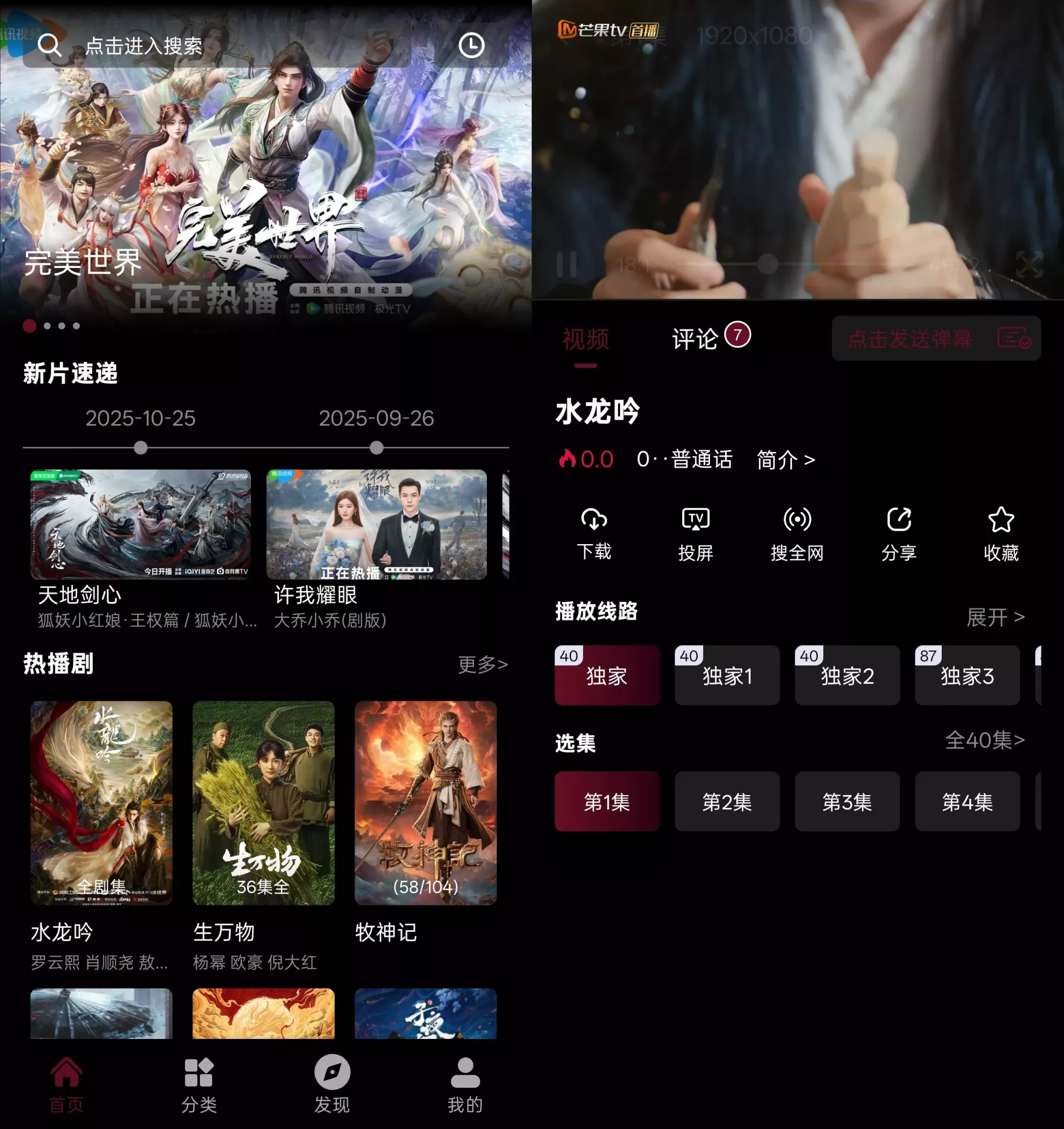Click the 搜全网 search-whole-web icon

coord(797,533)
